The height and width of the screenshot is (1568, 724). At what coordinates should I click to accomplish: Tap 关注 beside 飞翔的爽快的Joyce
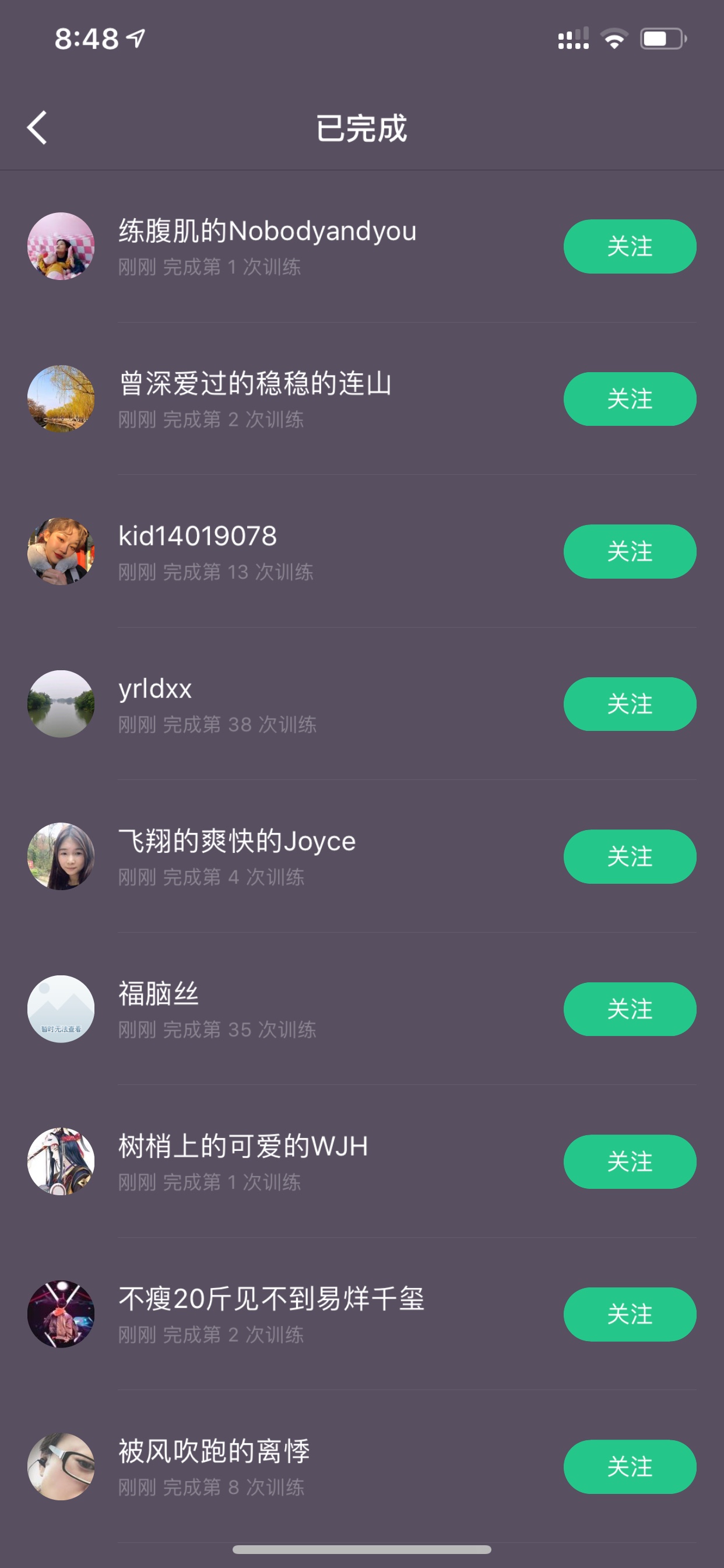tap(630, 856)
